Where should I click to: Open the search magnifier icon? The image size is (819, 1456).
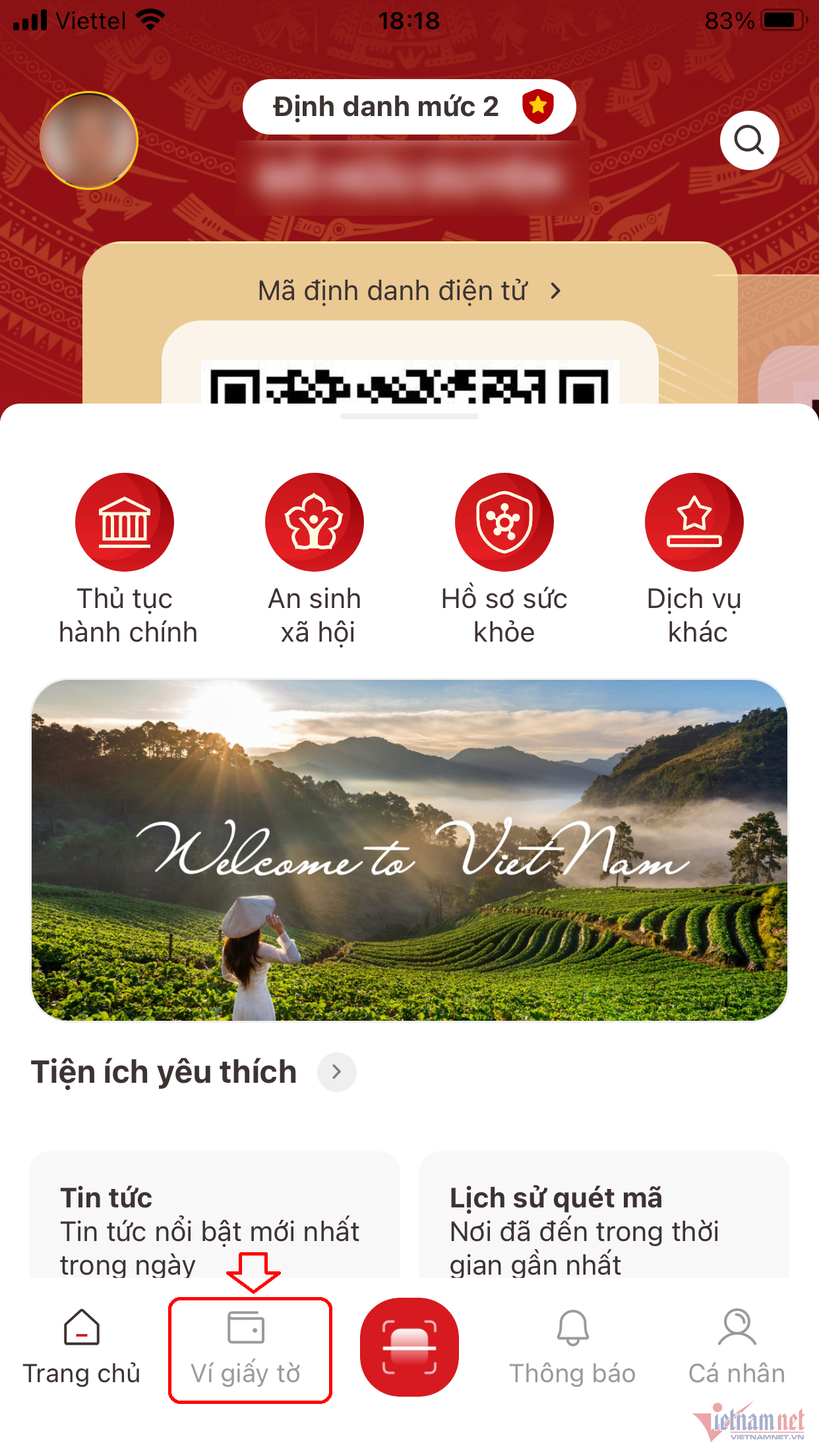tap(749, 140)
